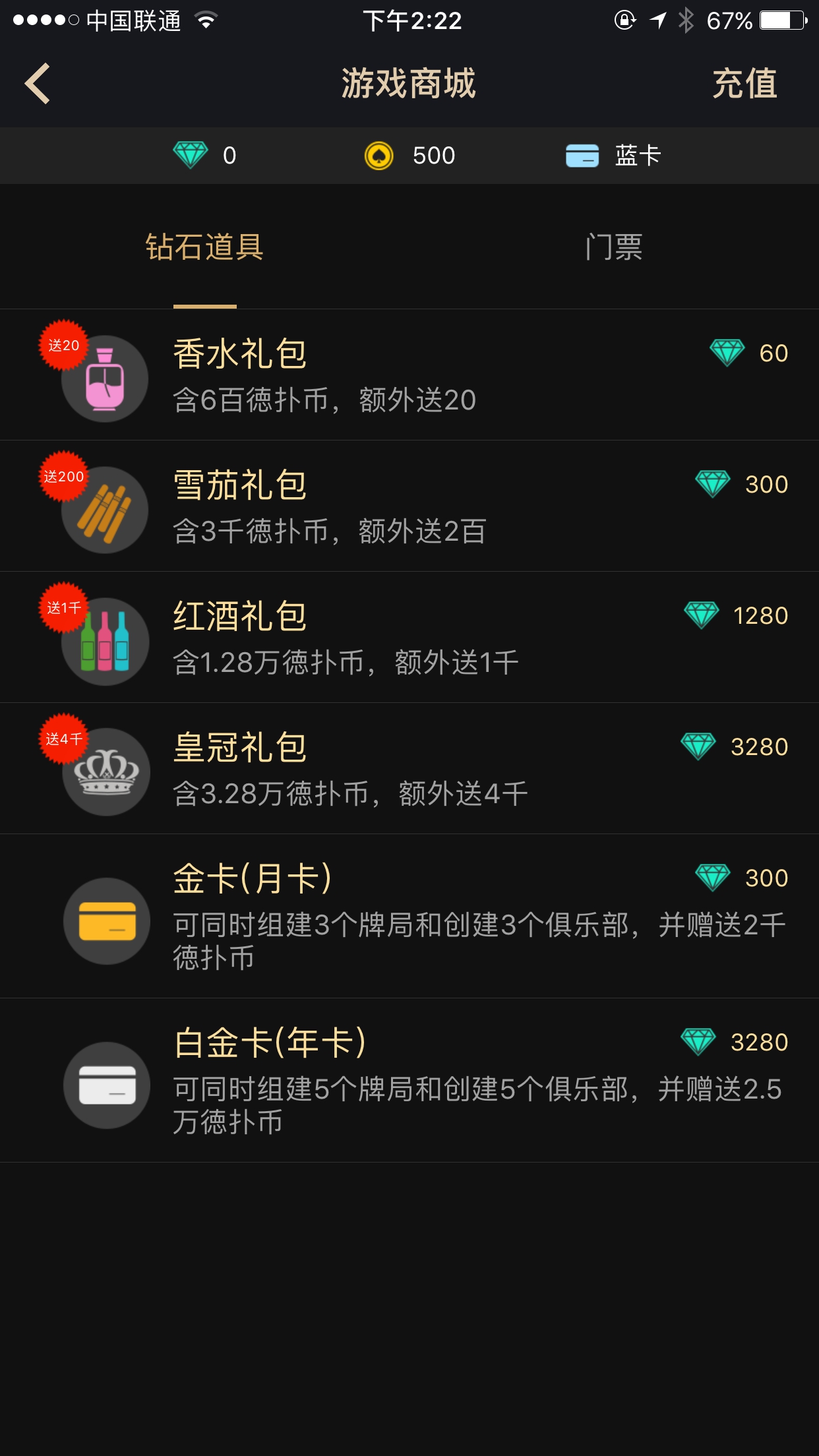This screenshot has width=819, height=1456.
Task: Buy the 香水礼包 for 60 diamonds
Action: pos(409,375)
